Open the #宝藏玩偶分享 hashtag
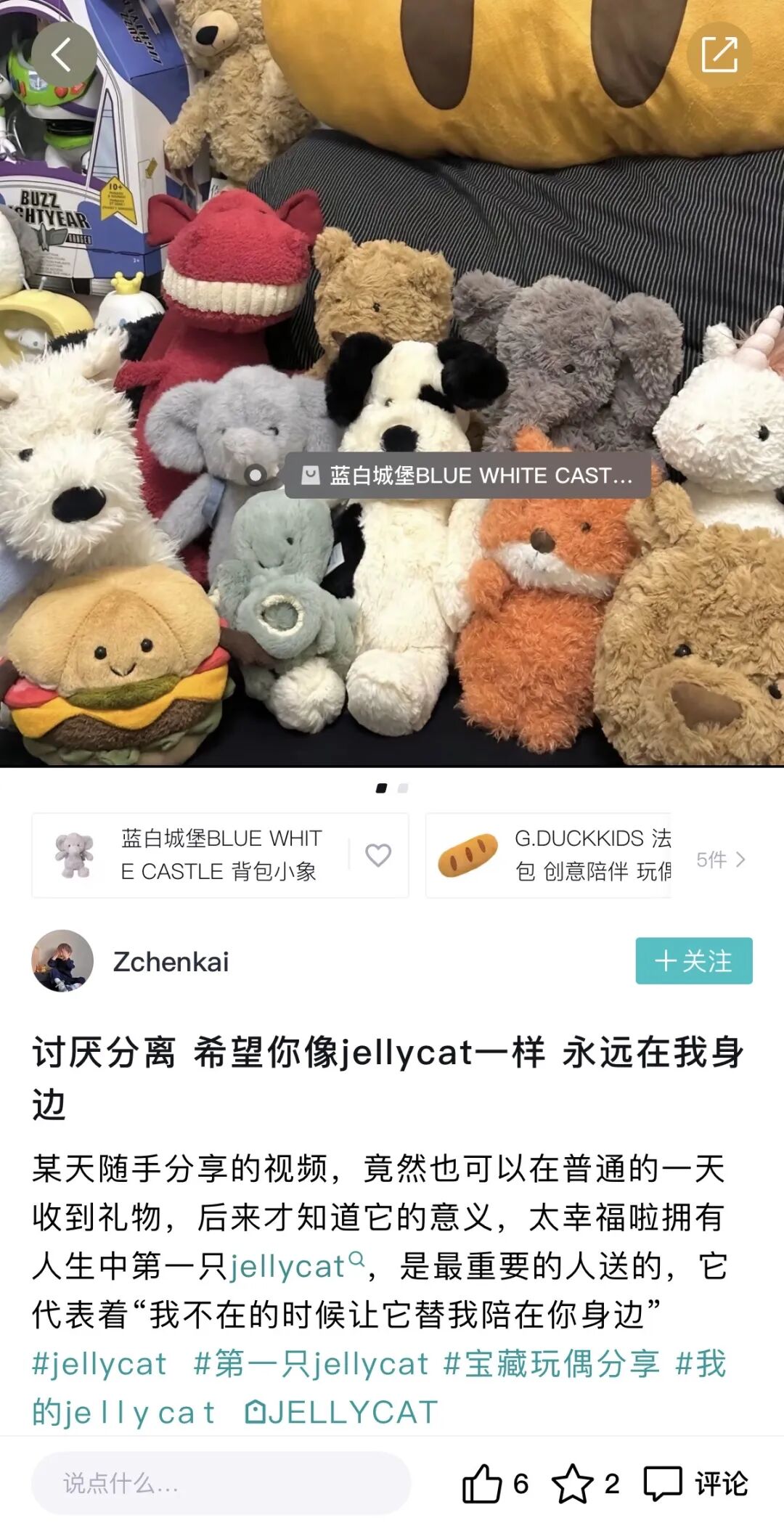Image resolution: width=784 pixels, height=1531 pixels. point(551,1363)
